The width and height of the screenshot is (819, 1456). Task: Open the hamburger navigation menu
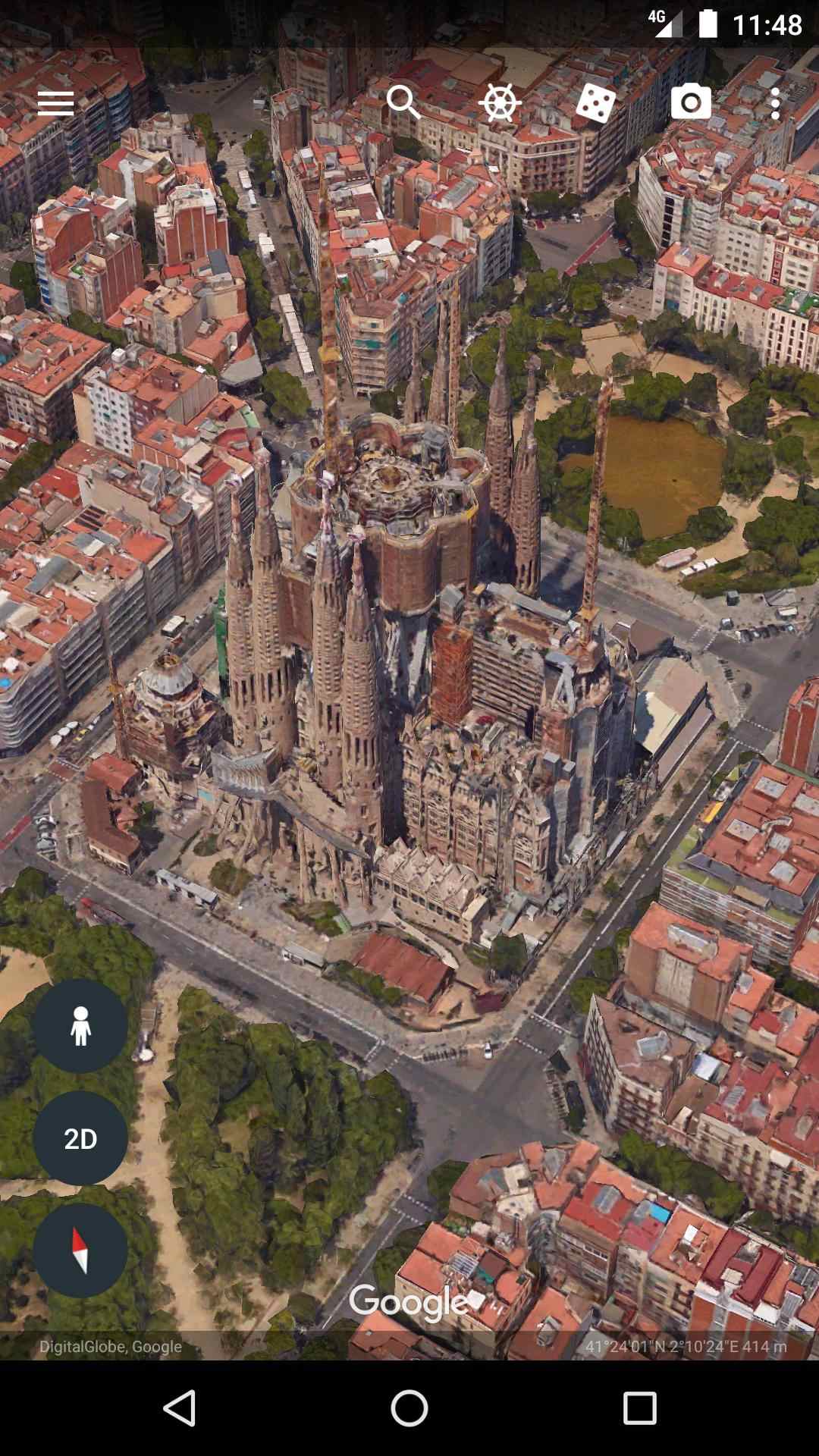tap(55, 103)
